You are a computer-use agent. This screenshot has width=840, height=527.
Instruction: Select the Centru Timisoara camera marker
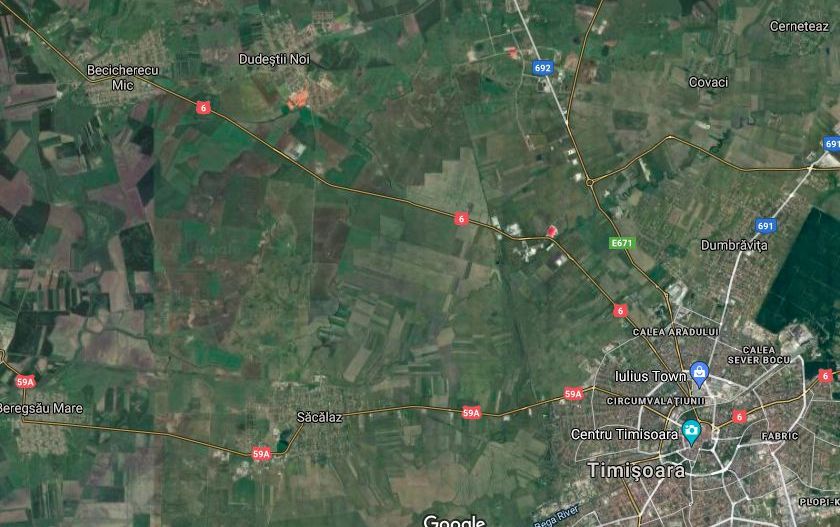[x=691, y=432]
